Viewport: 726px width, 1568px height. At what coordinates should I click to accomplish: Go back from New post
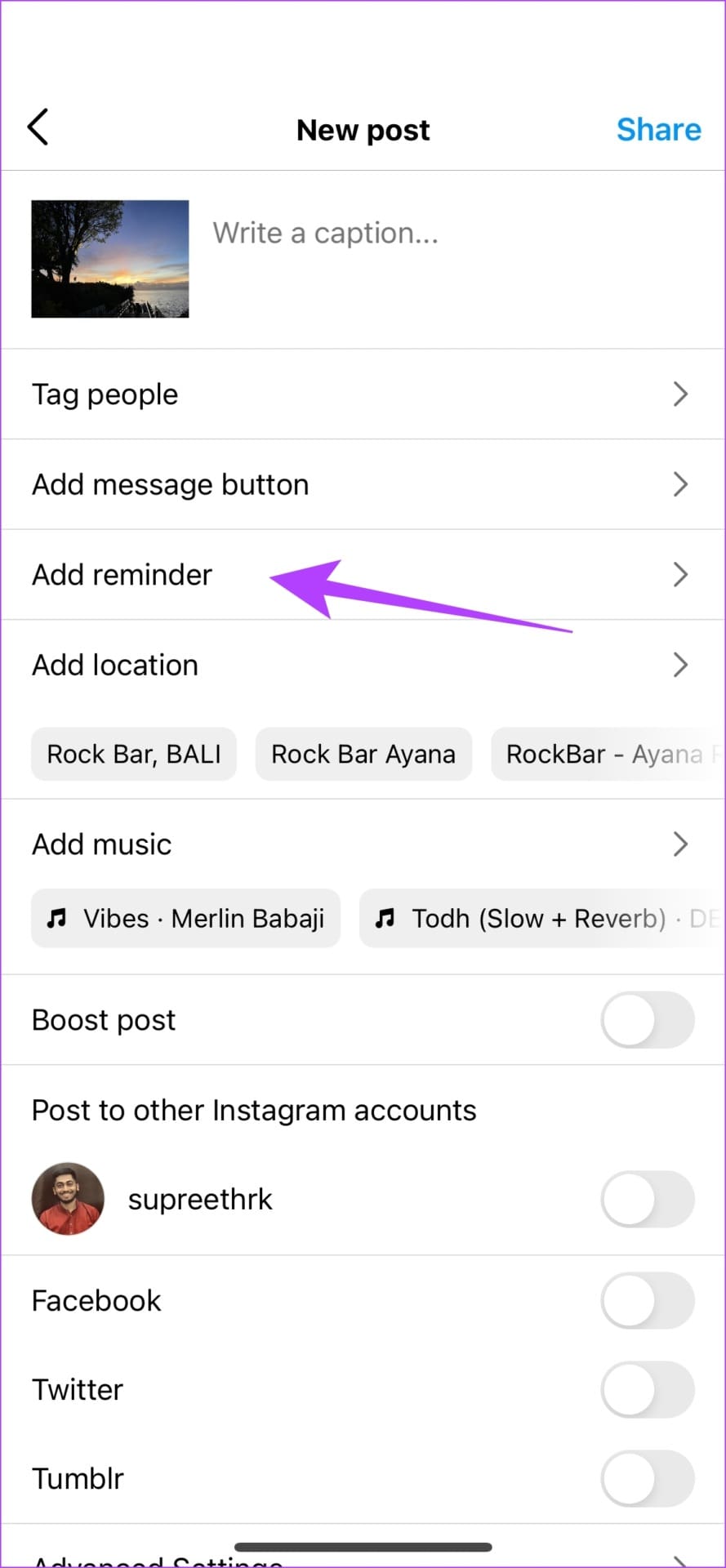(38, 127)
